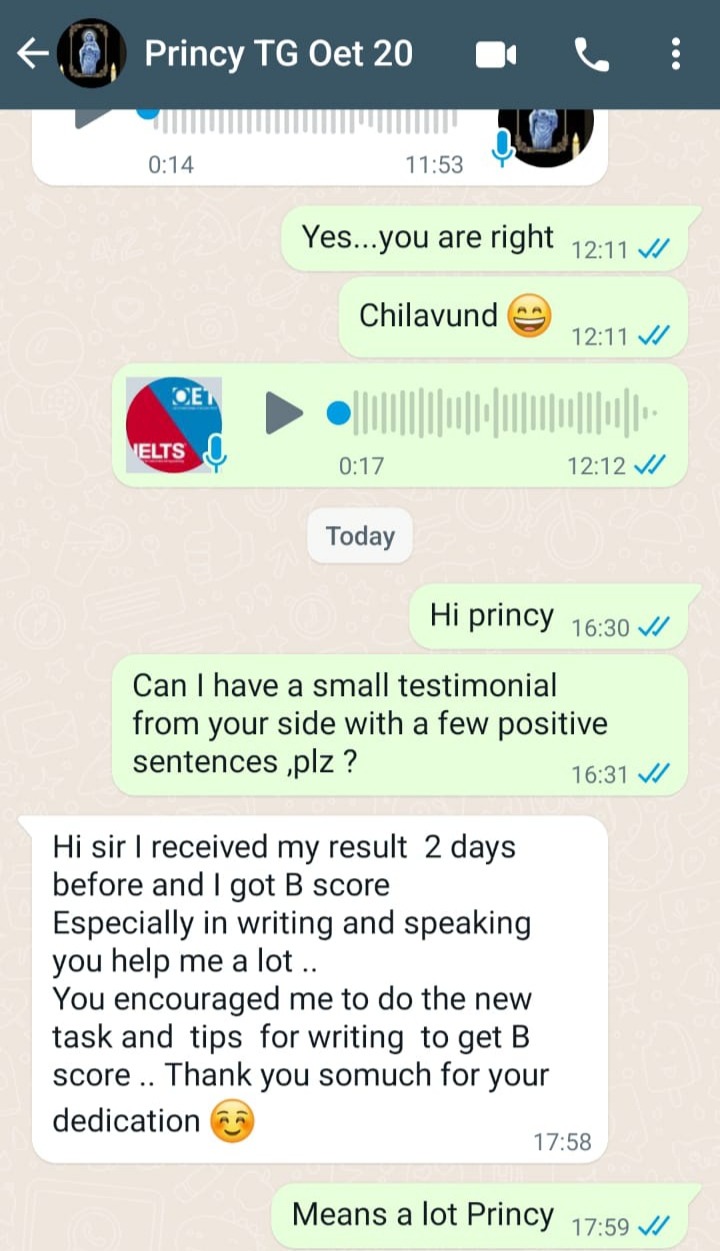
Task: Seek within the 0:17 voice message waveform
Action: point(500,413)
